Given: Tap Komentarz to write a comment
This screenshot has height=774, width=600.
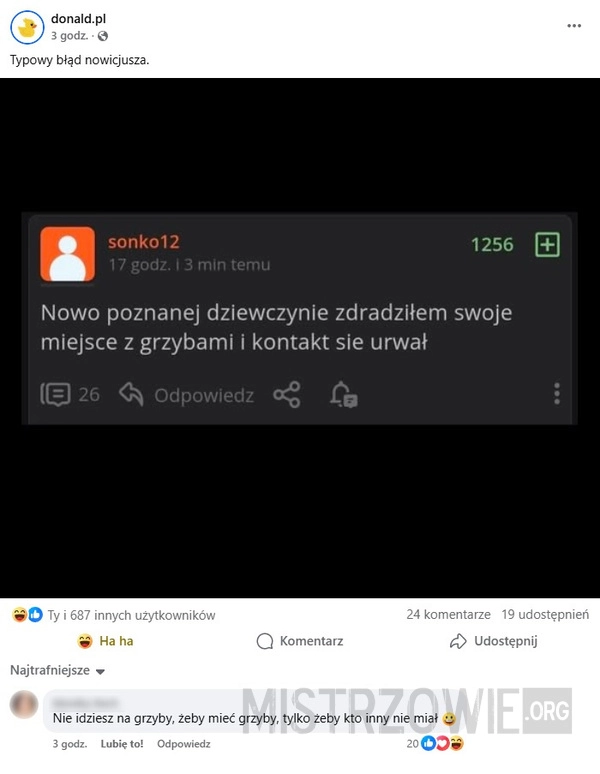Looking at the screenshot, I should click(x=300, y=641).
